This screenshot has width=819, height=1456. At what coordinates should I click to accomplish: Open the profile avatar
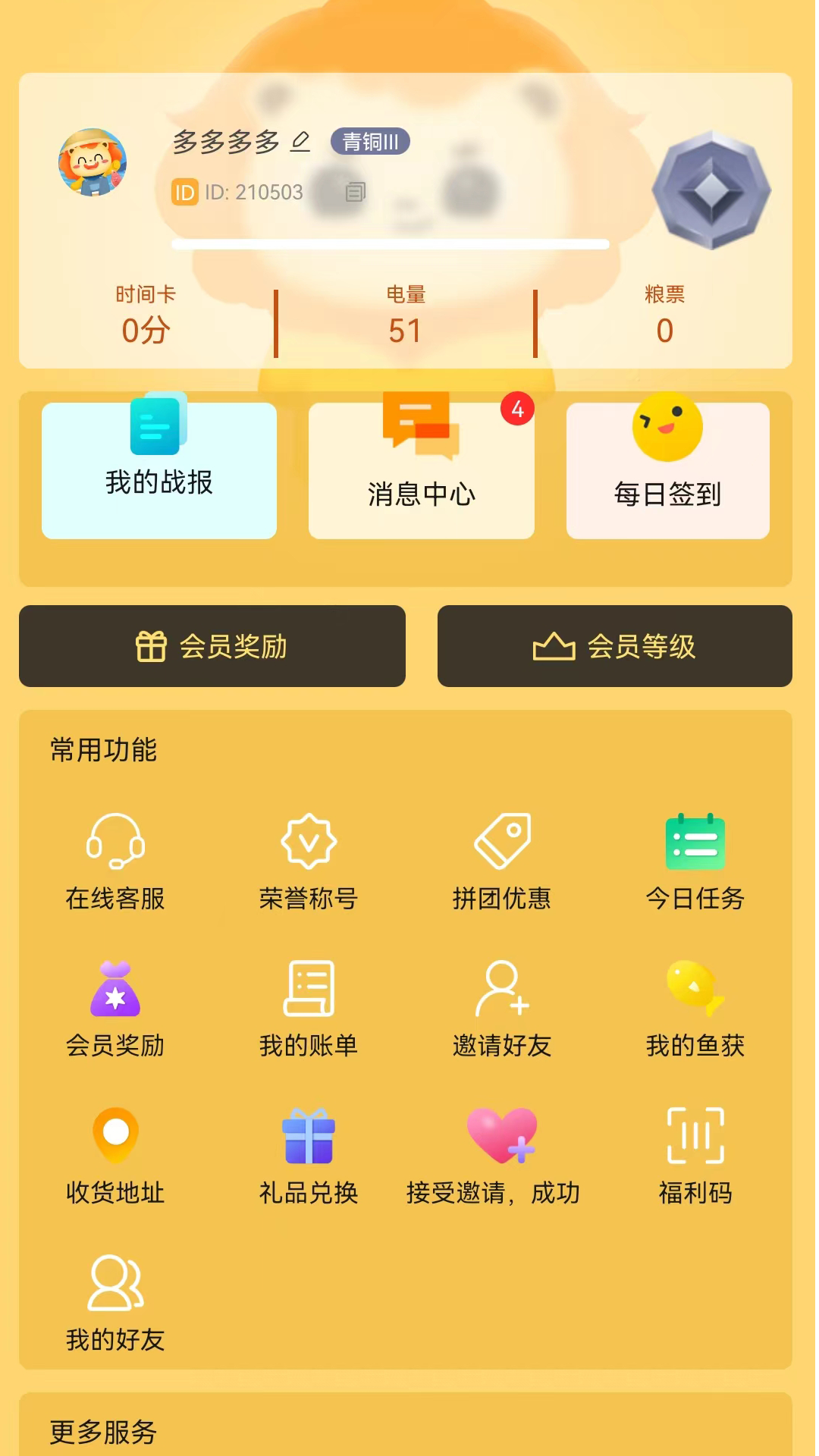tap(93, 162)
